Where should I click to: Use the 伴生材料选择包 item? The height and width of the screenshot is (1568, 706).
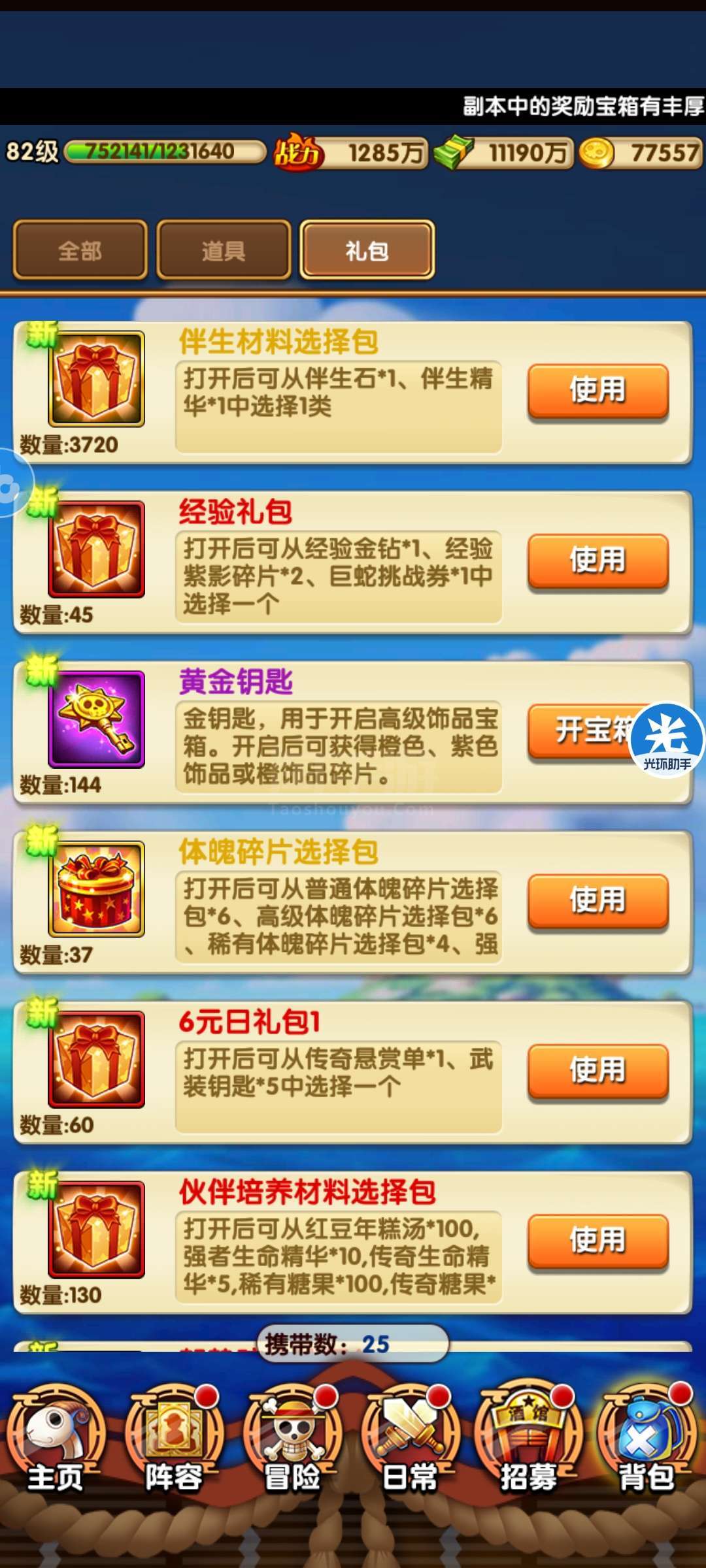coord(598,391)
